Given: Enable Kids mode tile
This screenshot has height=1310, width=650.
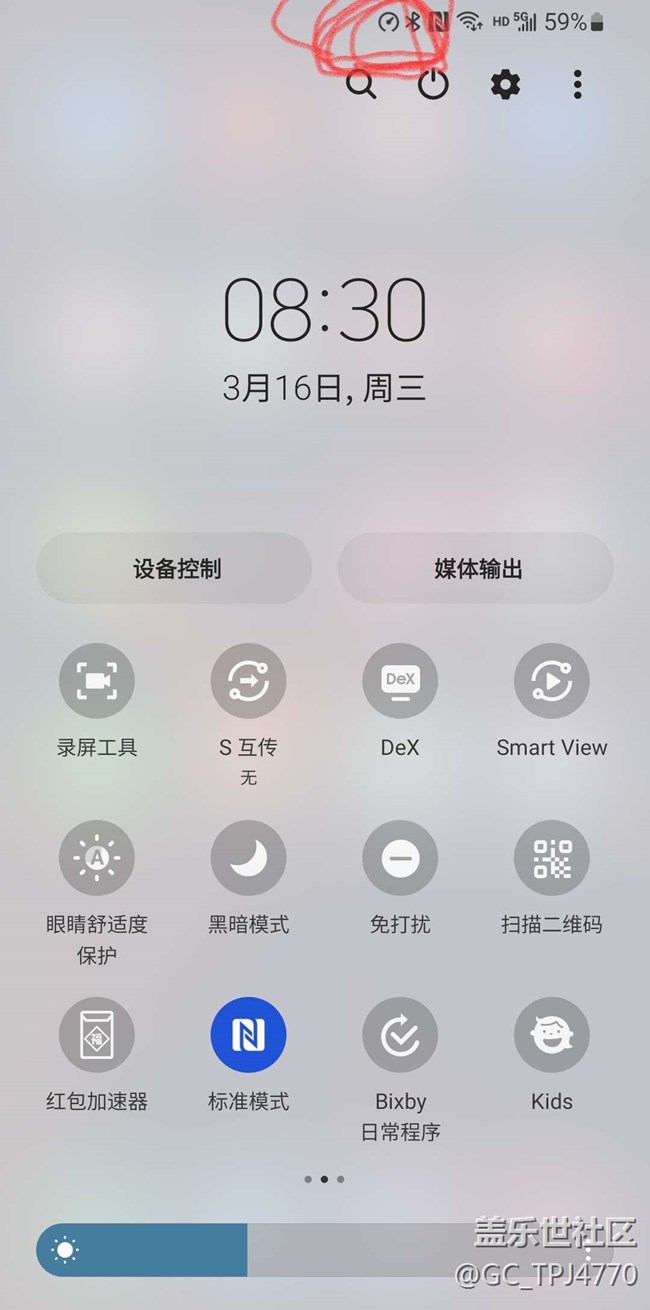Looking at the screenshot, I should click(x=552, y=1035).
